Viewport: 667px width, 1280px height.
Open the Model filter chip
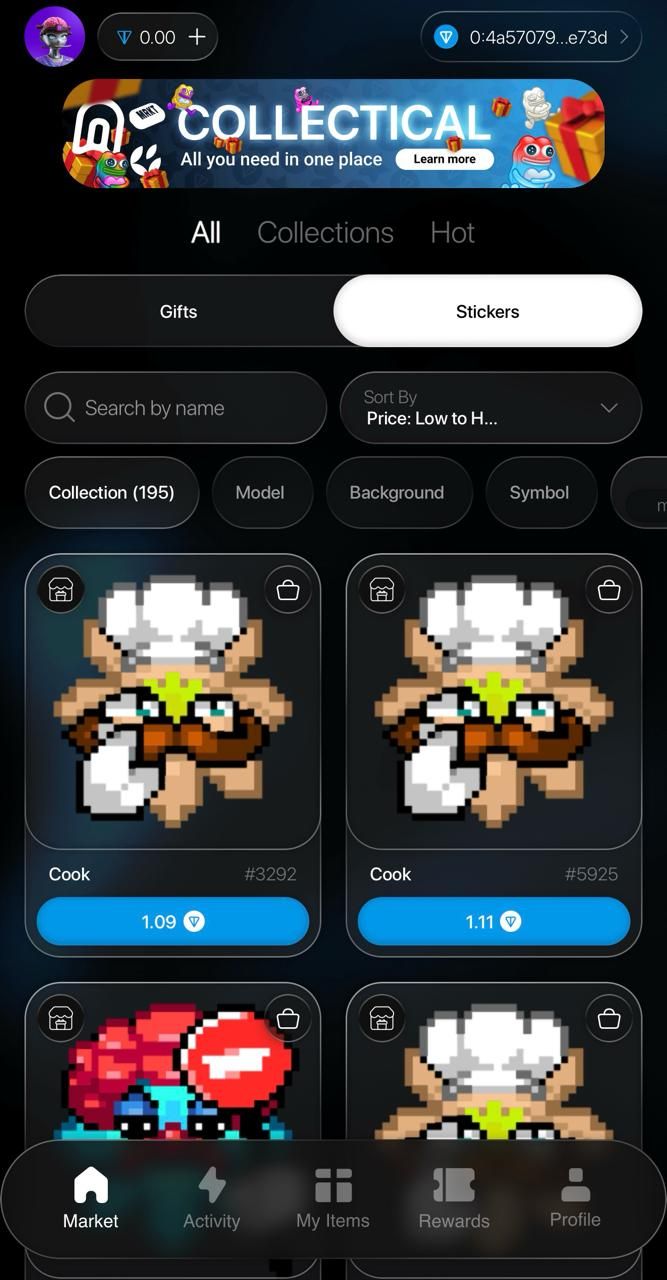[x=260, y=492]
